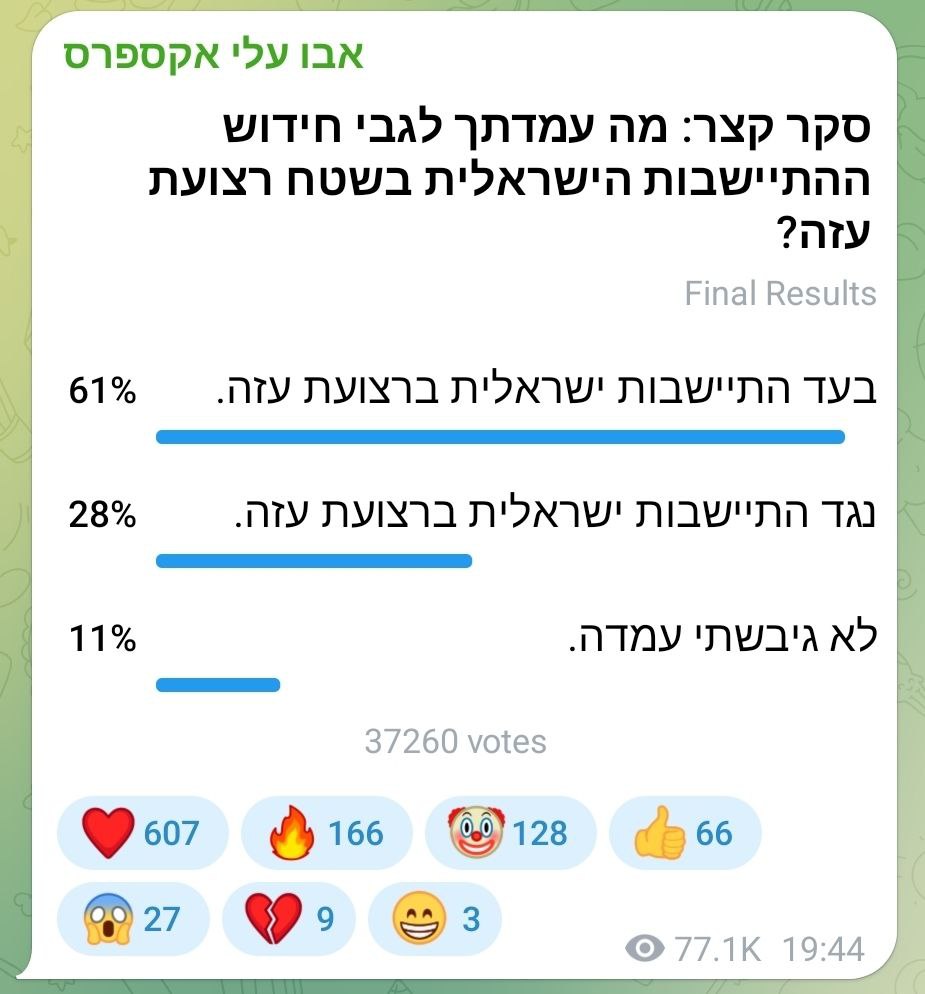Choose the broken heart reaction (9)

(x=288, y=919)
